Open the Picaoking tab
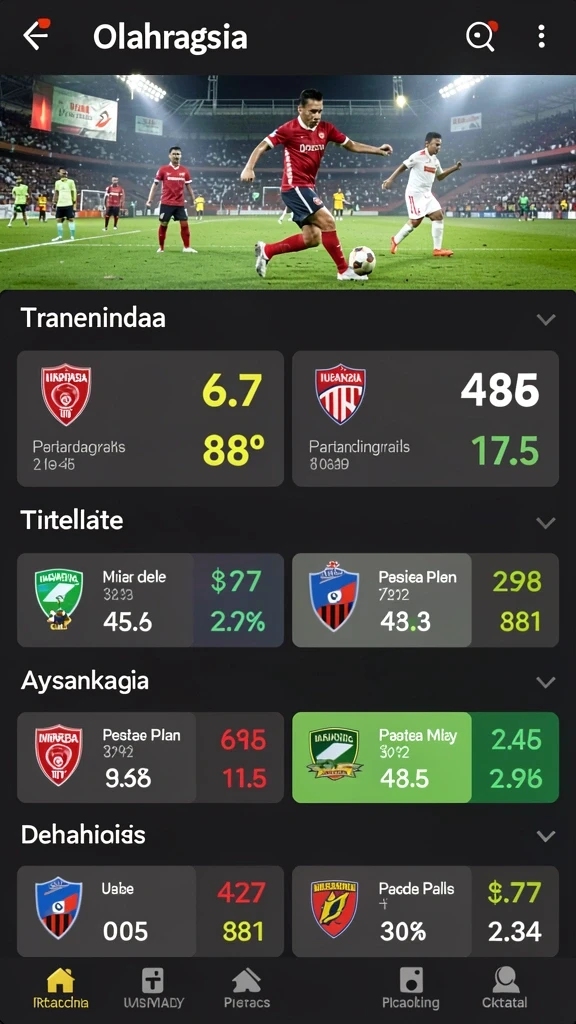This screenshot has height=1024, width=576. coord(411,988)
